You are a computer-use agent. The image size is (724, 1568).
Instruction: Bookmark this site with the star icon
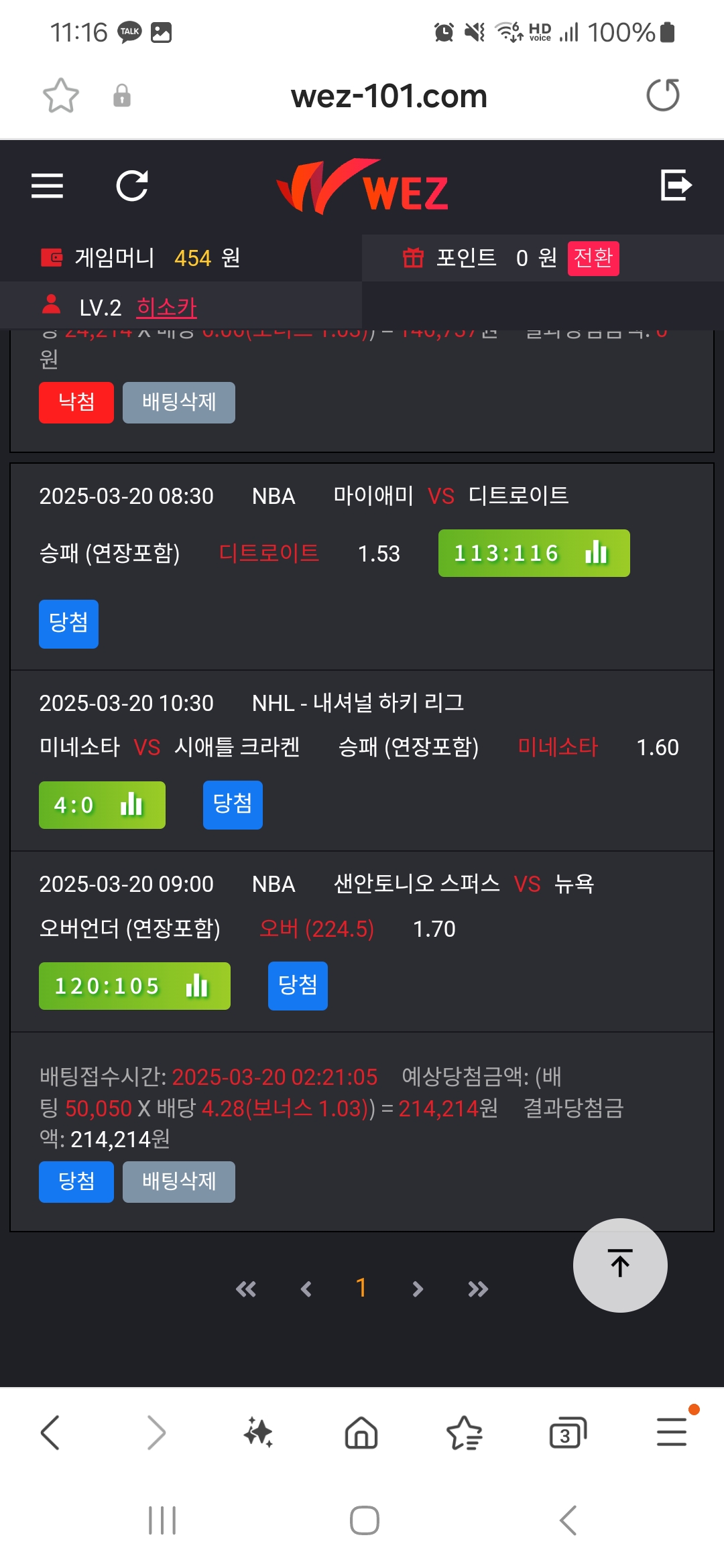point(61,95)
